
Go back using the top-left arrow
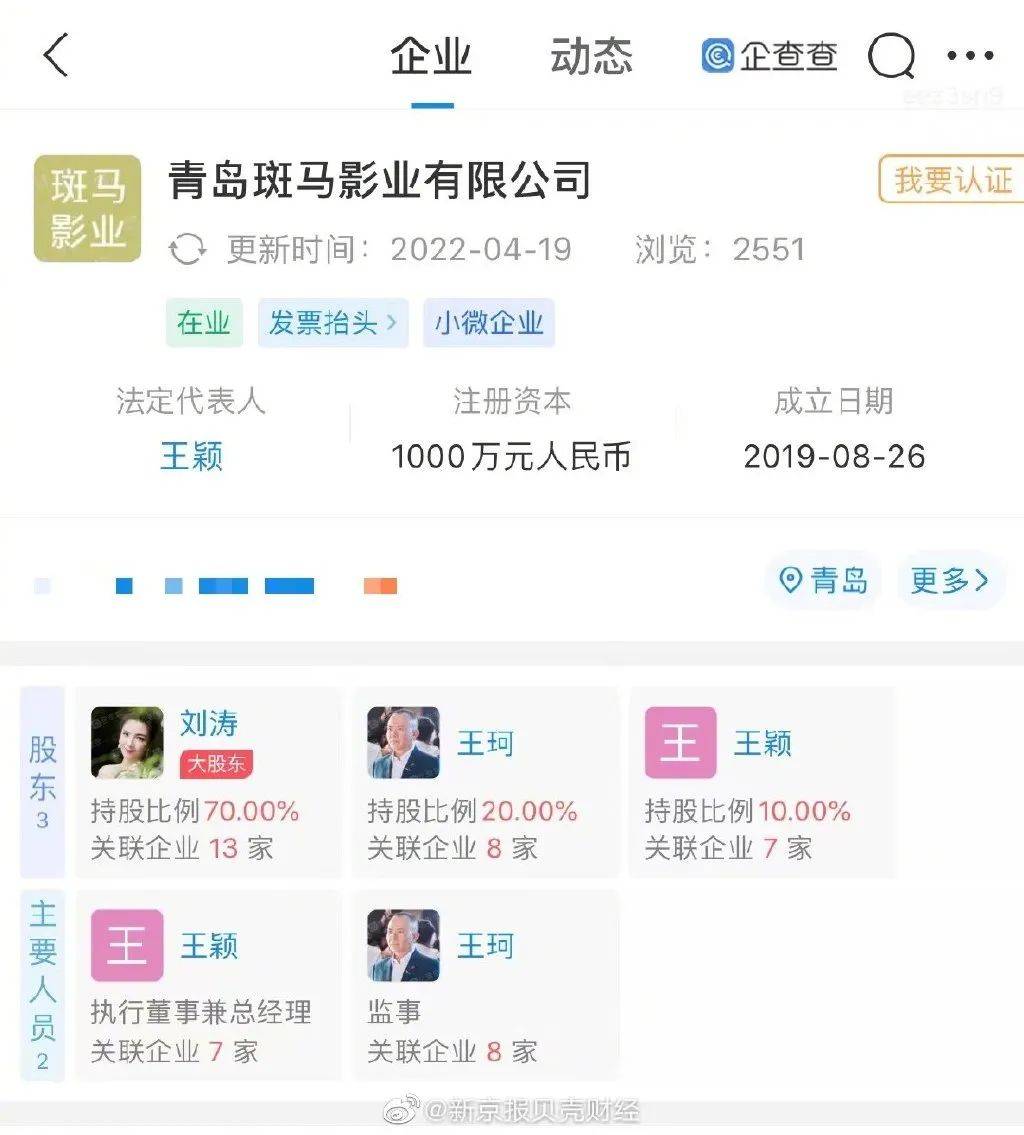click(56, 55)
